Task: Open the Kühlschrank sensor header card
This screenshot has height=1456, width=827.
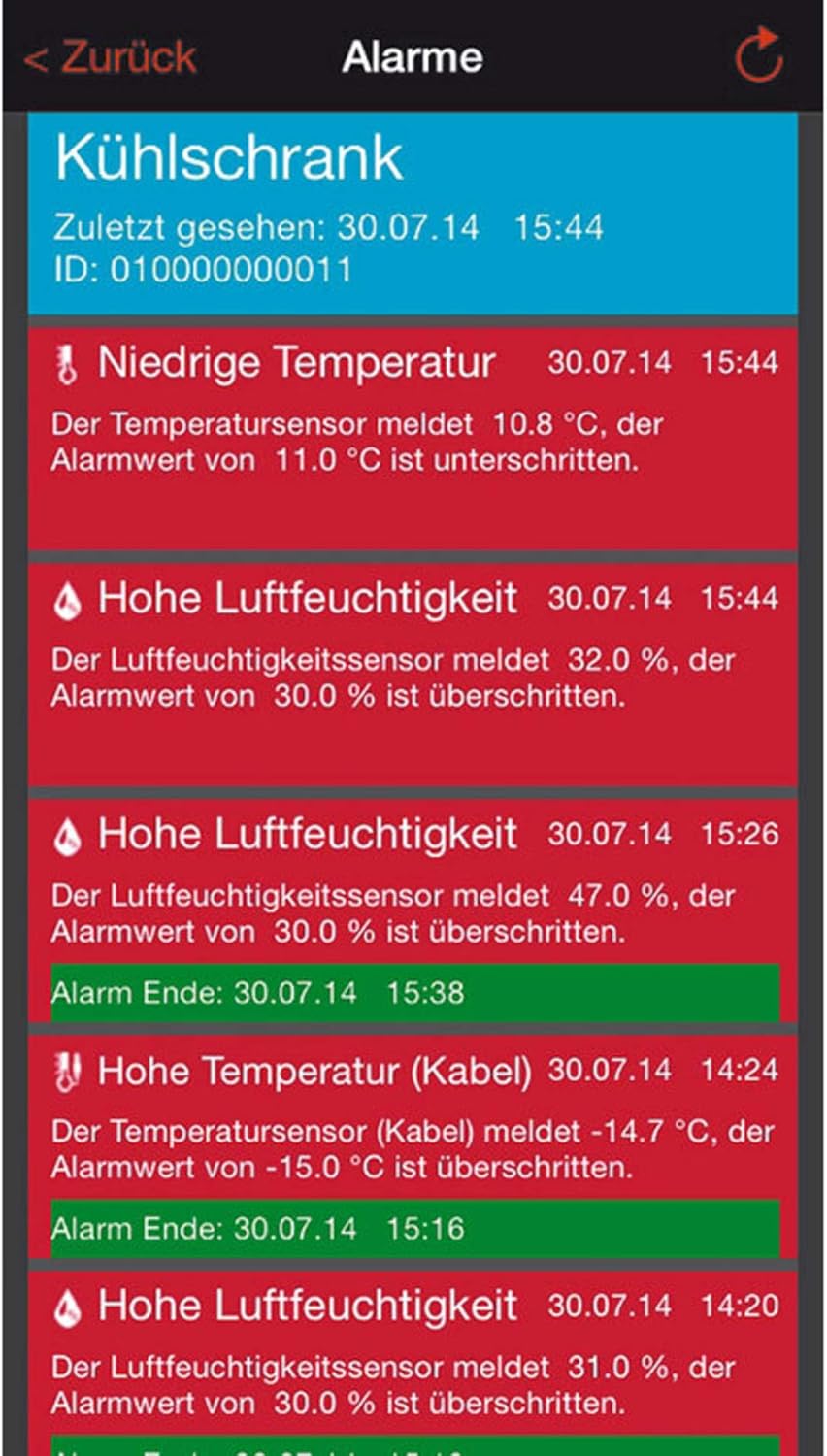Action: coord(413,209)
